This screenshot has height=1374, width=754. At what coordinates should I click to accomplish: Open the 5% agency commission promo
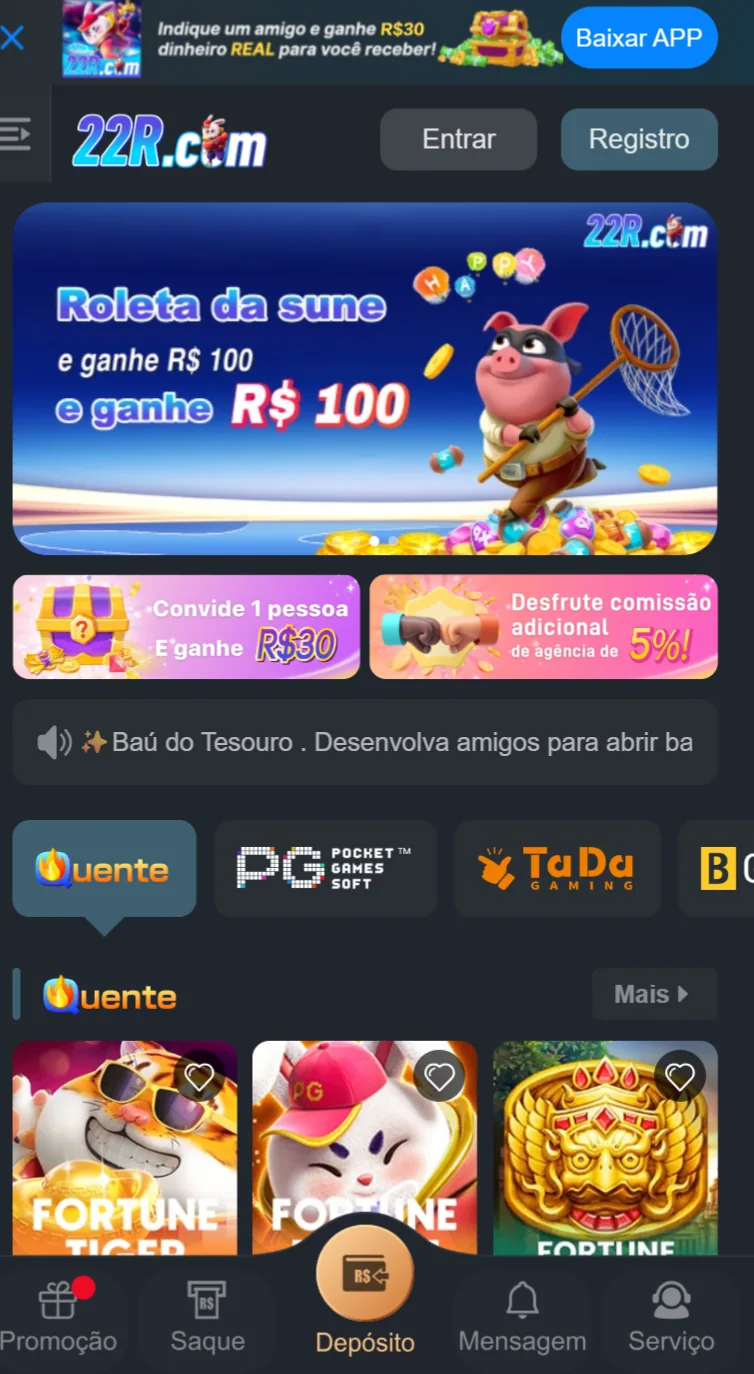543,627
